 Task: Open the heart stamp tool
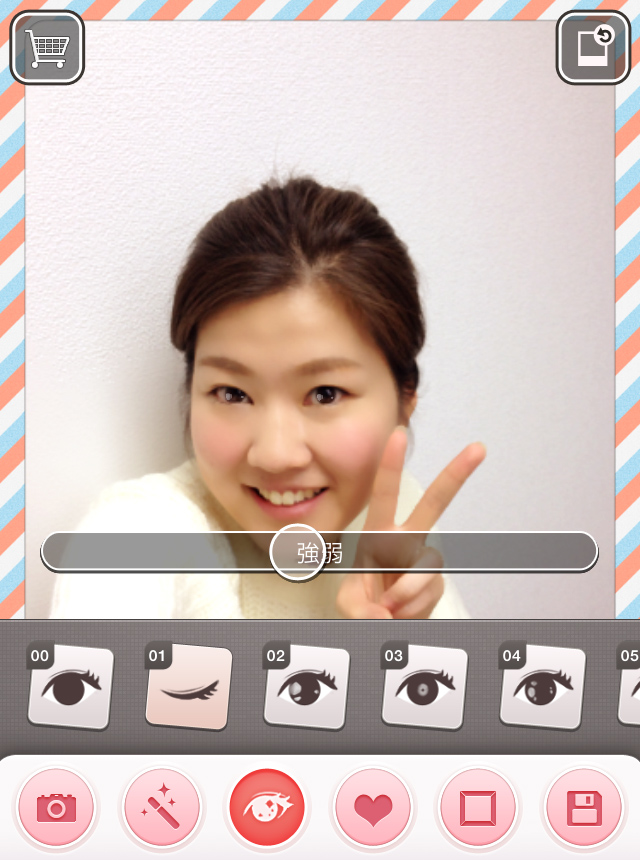coord(373,806)
